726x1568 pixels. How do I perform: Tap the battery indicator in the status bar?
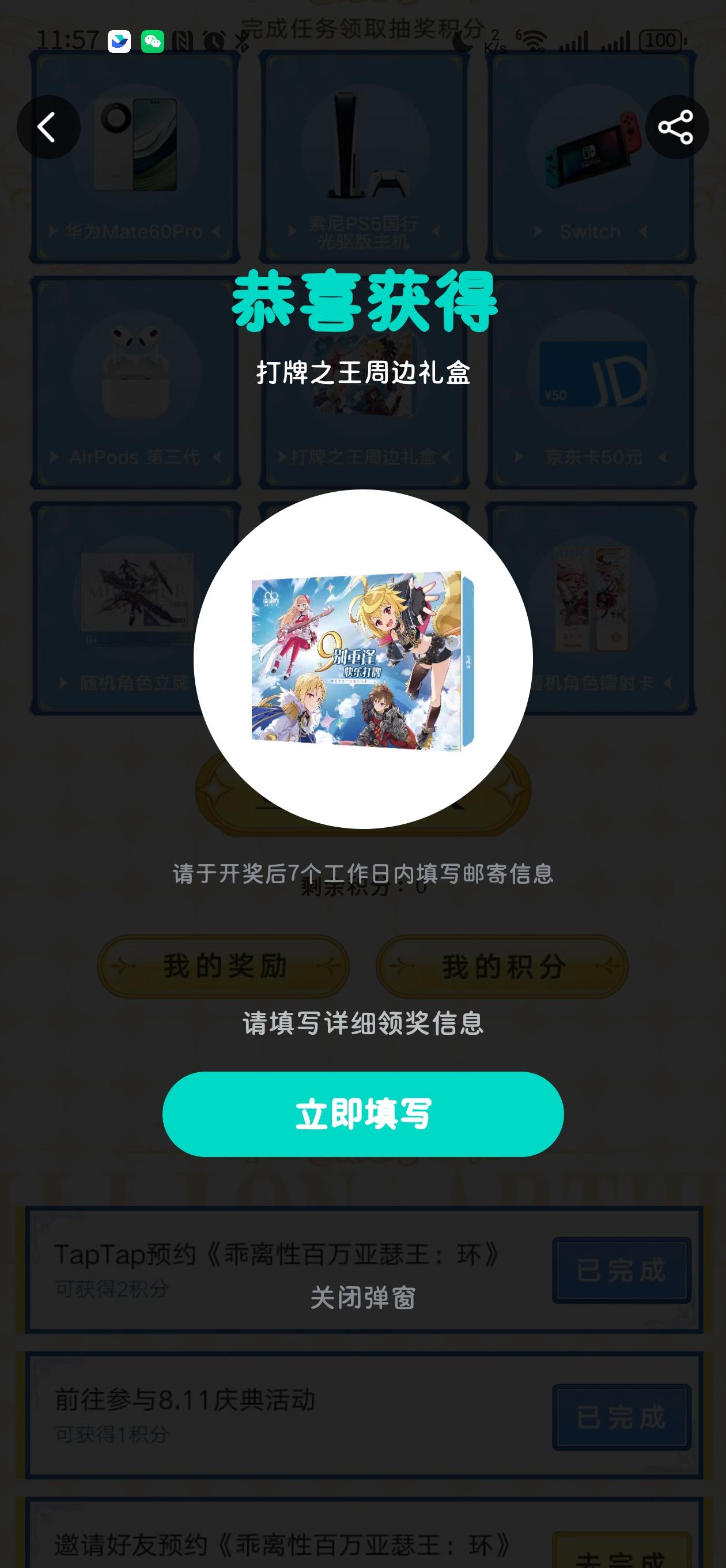(660, 40)
